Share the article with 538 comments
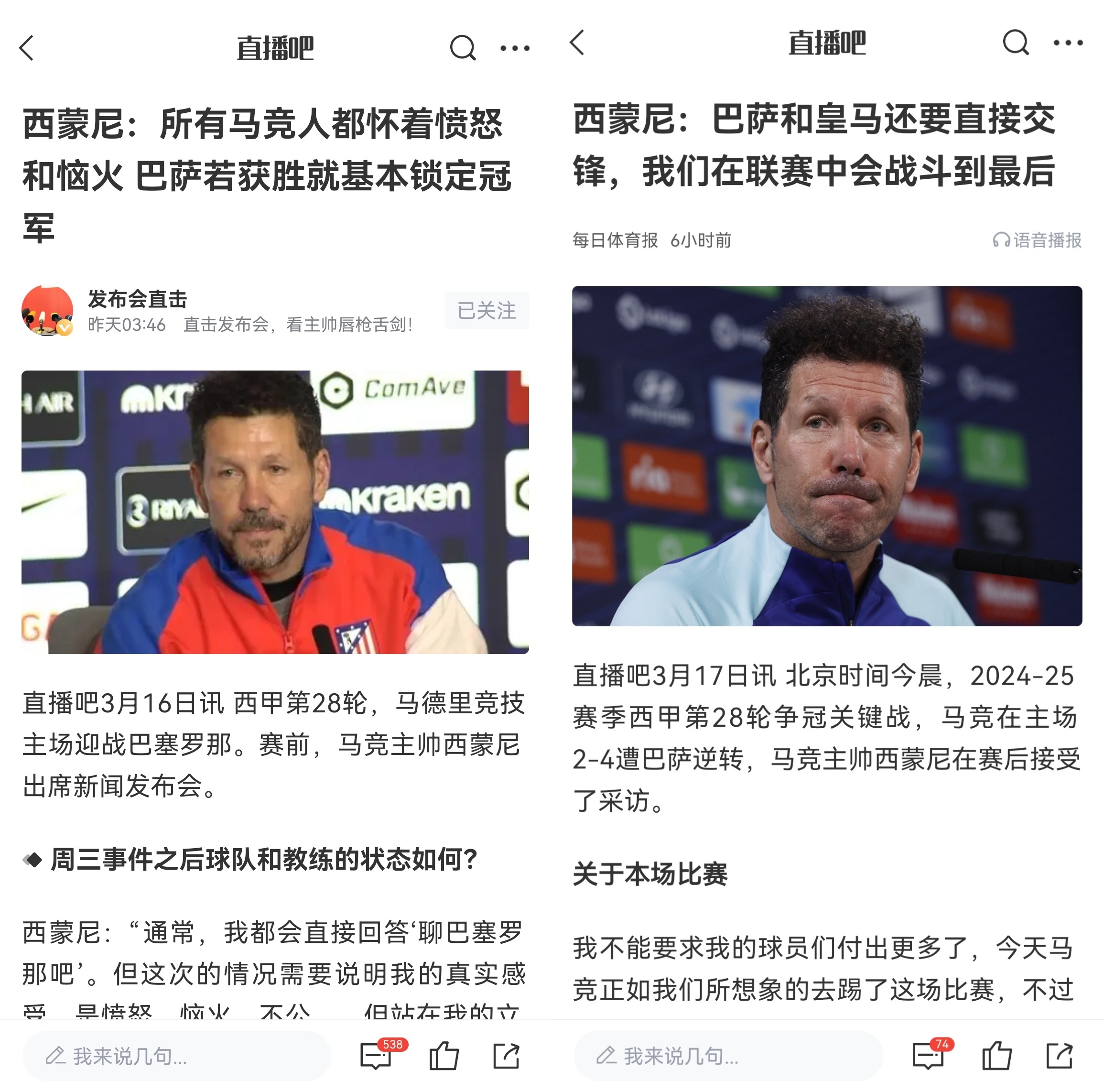1104x1092 pixels. click(506, 1055)
